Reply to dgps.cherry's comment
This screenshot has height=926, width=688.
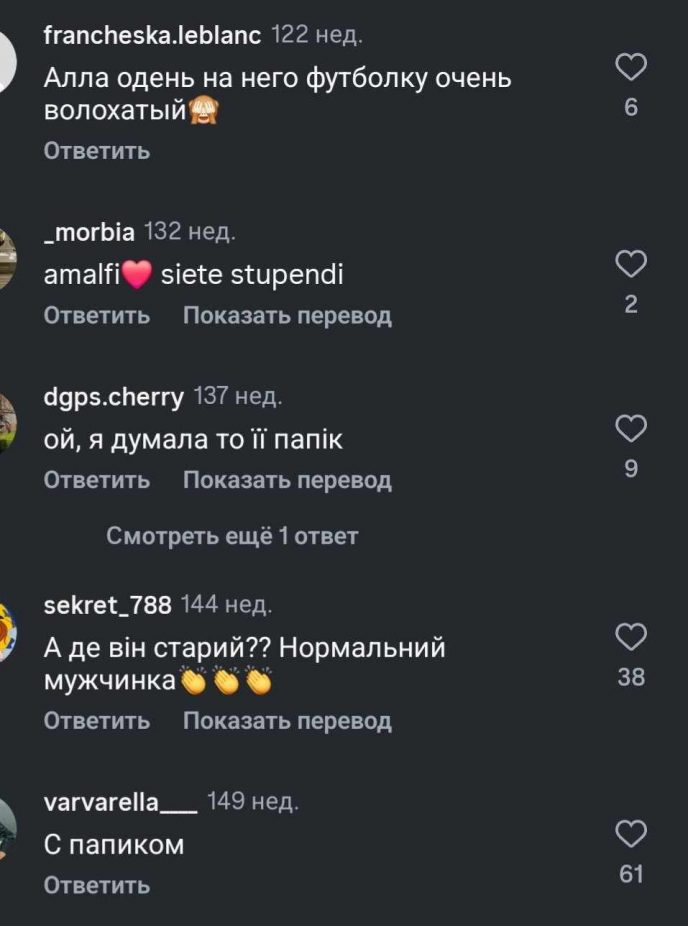97,481
